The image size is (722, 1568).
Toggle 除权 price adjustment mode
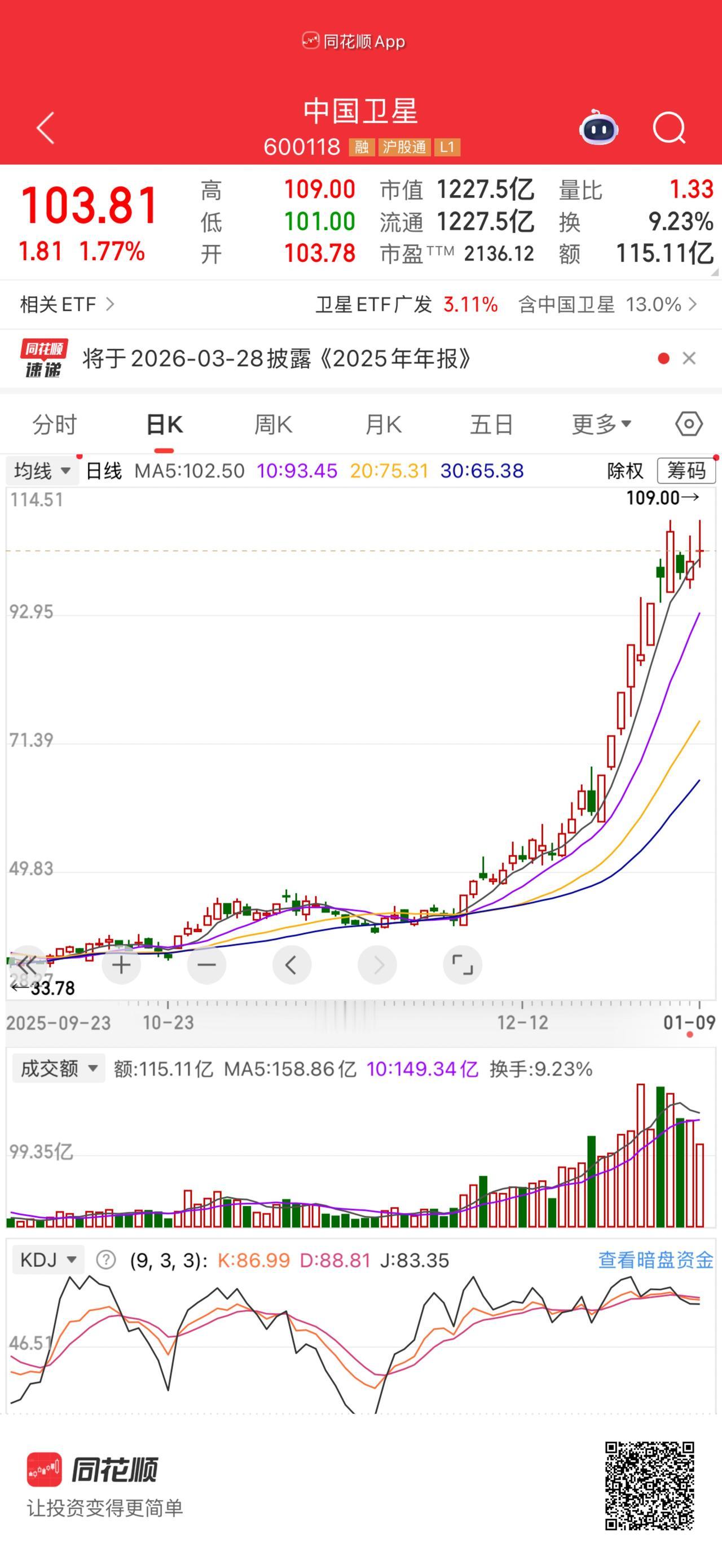pos(624,471)
